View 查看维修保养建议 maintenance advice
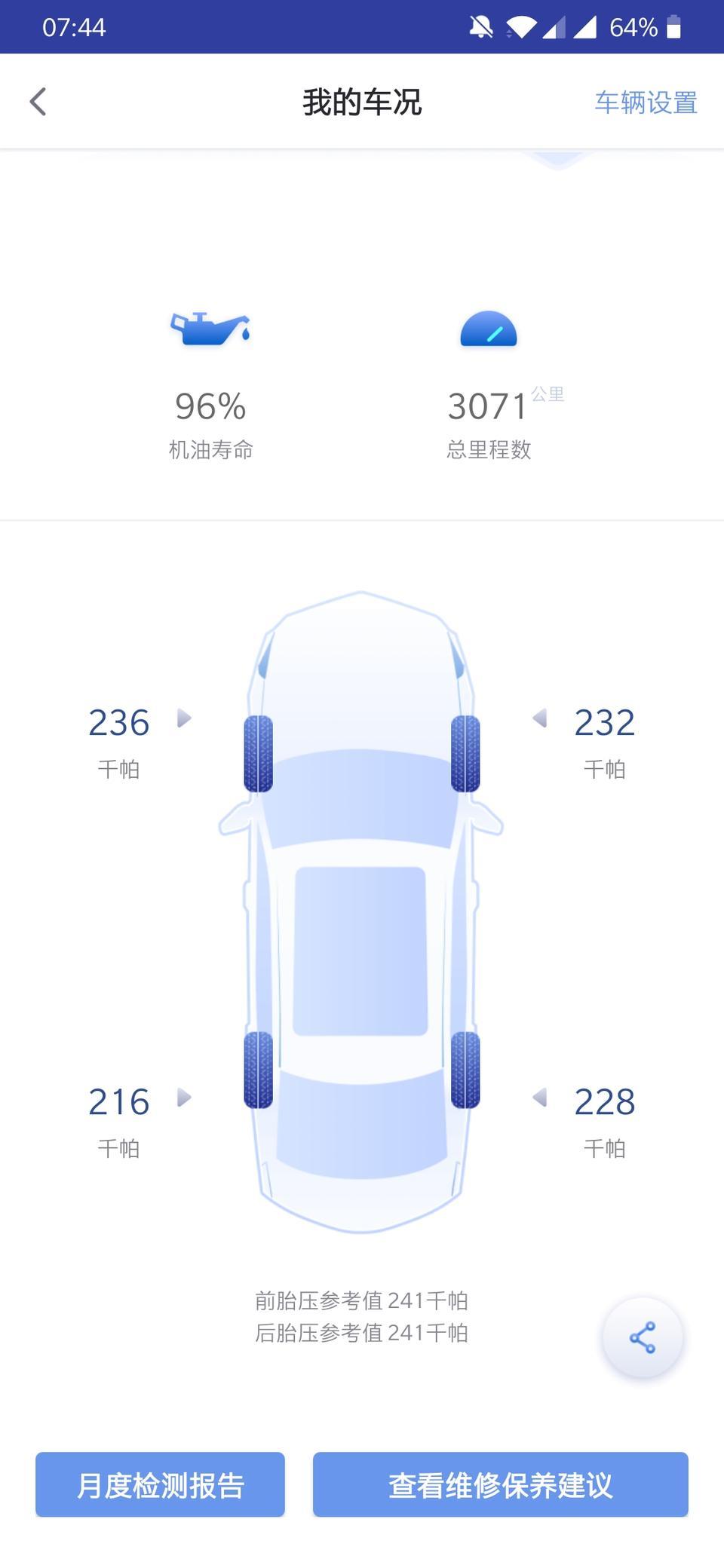This screenshot has width=724, height=1568. (501, 1484)
